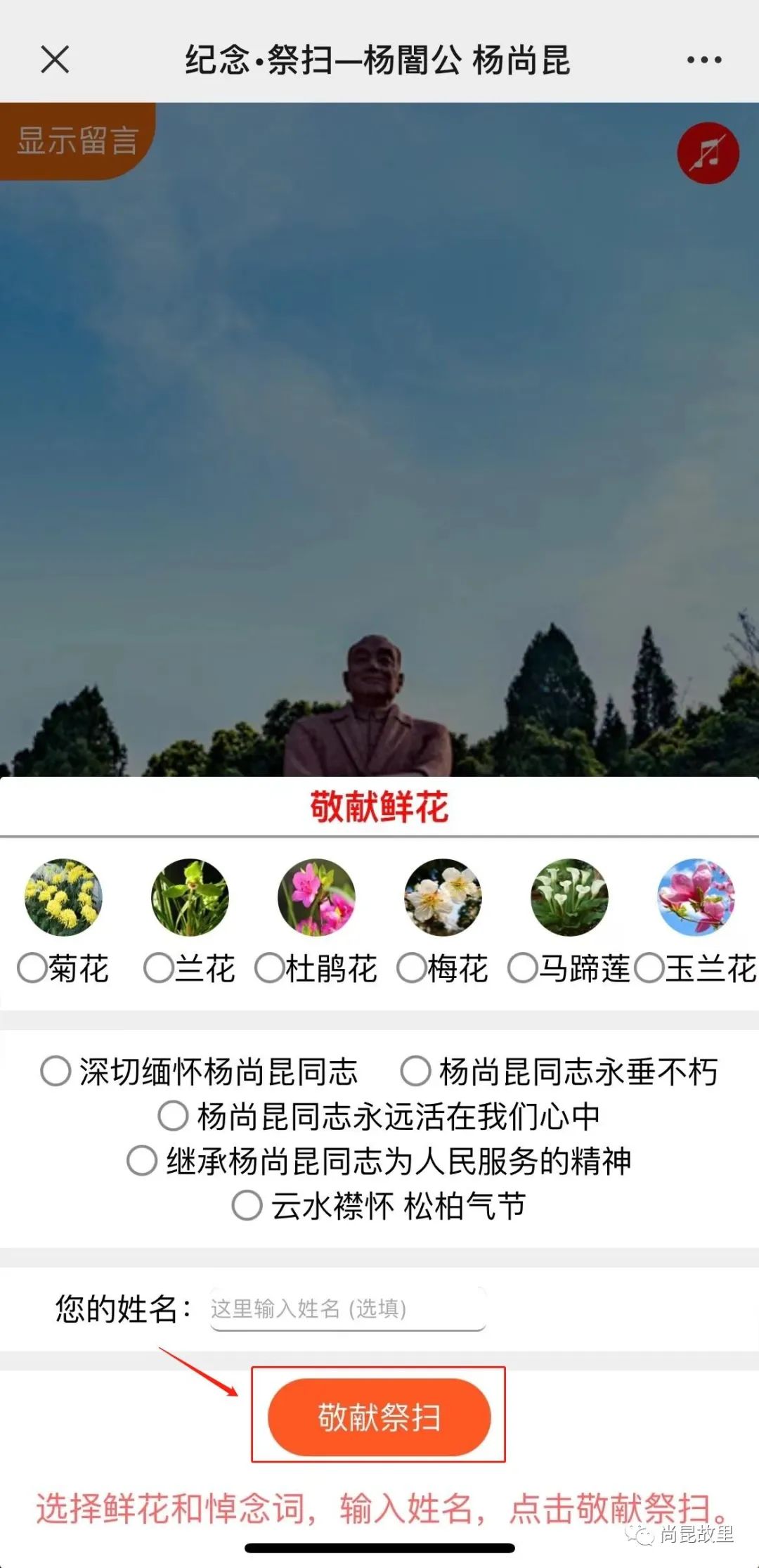
Task: Submit with the 敬献祭扫 button
Action: pos(379,1417)
